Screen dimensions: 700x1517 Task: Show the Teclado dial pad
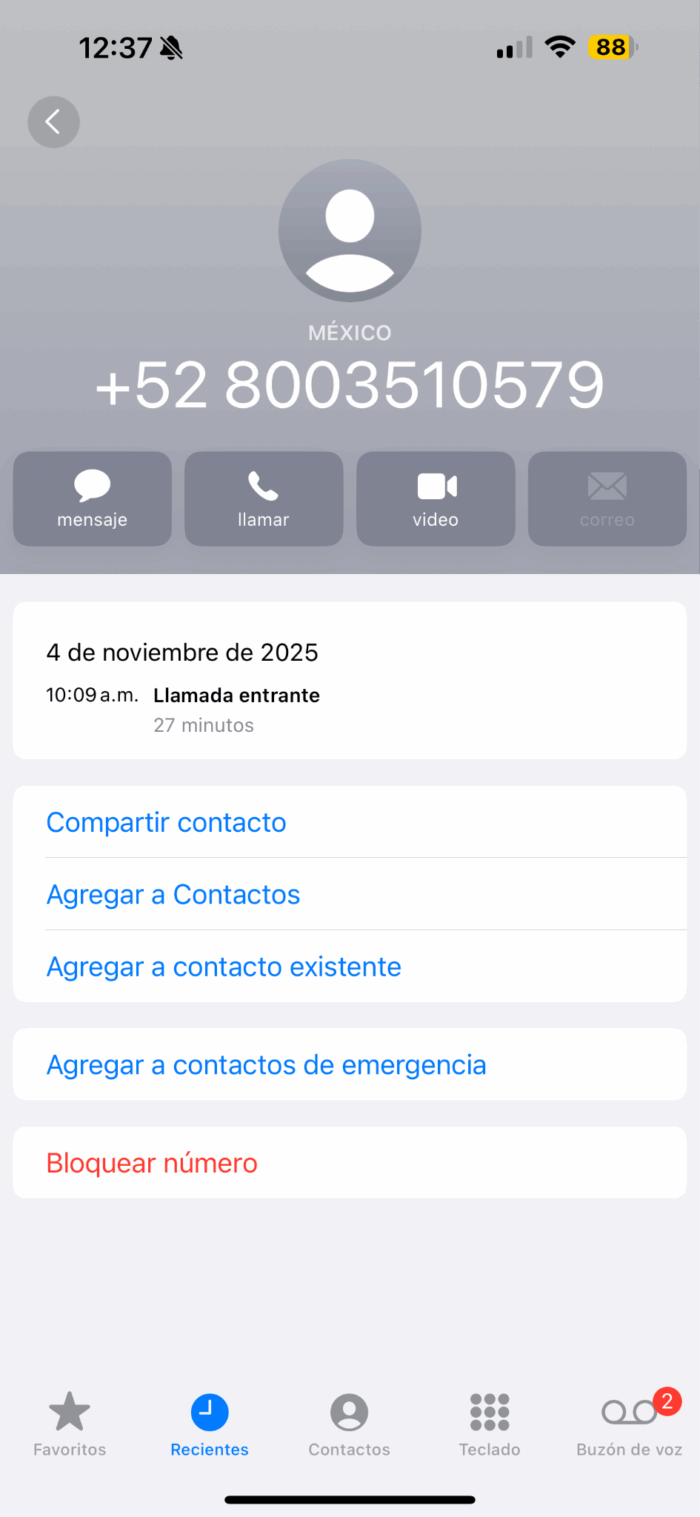tap(490, 1423)
